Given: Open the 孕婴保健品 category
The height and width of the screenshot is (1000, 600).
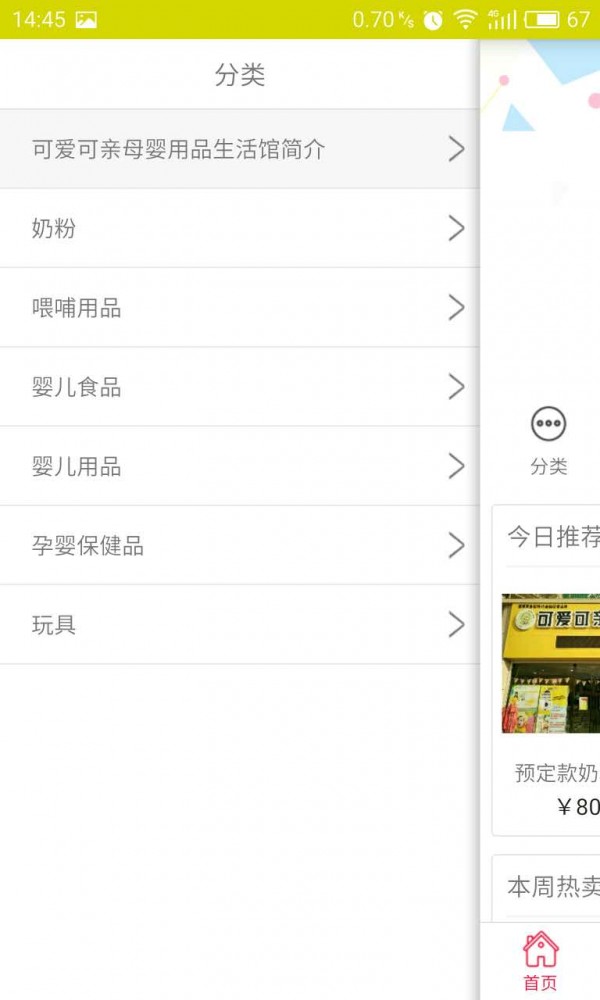Looking at the screenshot, I should pyautogui.click(x=238, y=546).
